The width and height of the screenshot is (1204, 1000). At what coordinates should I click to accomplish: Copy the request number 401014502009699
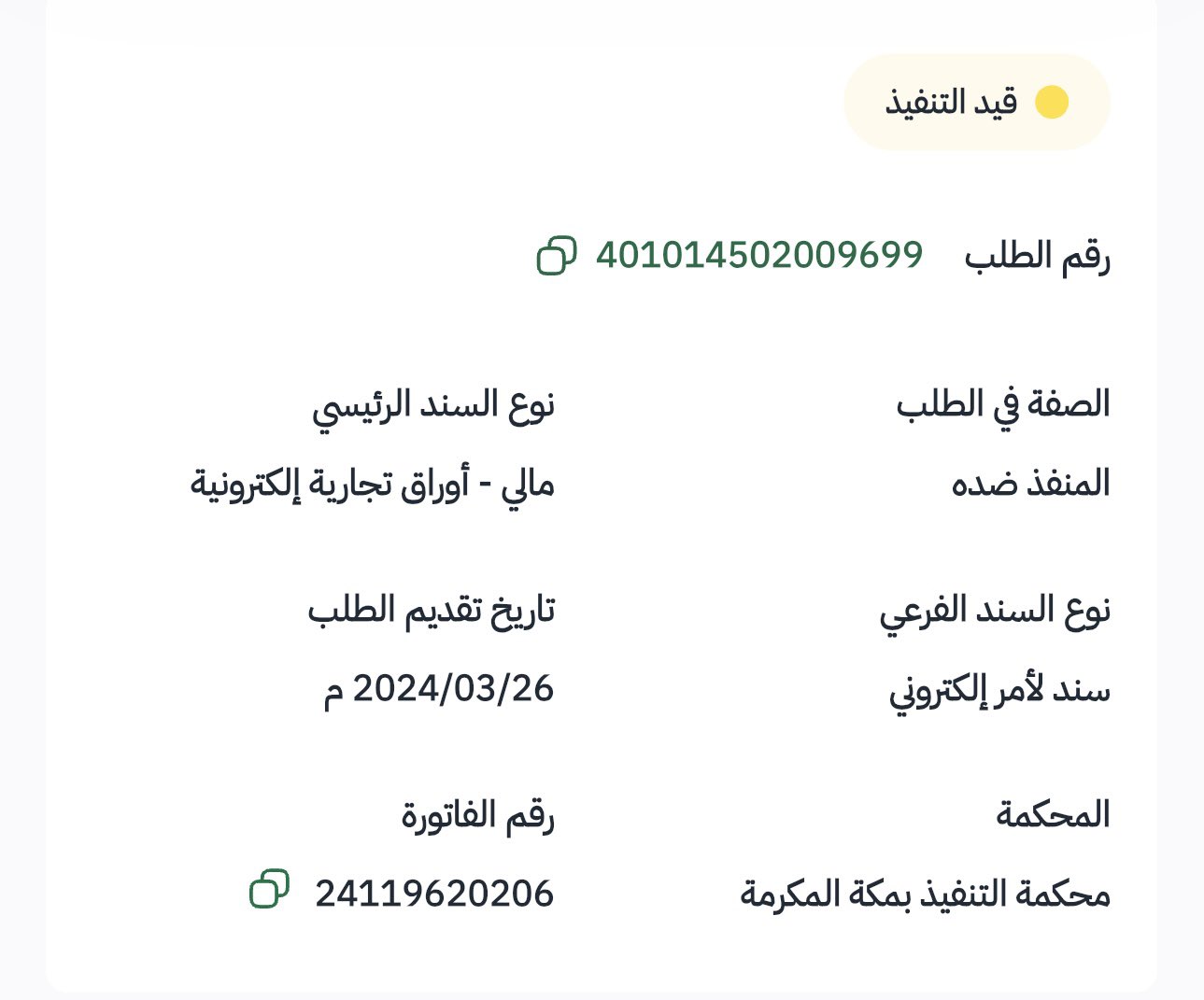click(557, 256)
